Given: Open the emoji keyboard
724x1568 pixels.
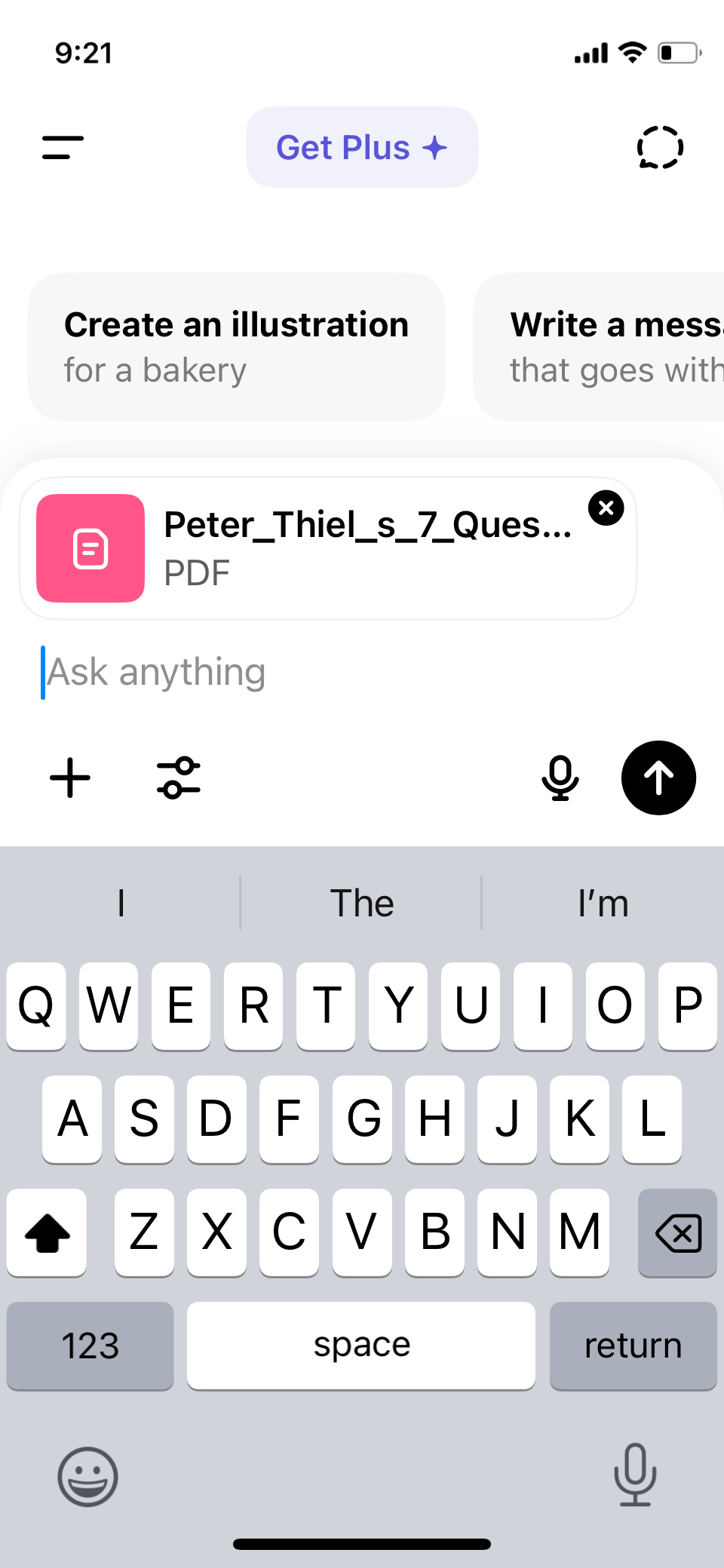Looking at the screenshot, I should point(87,1476).
